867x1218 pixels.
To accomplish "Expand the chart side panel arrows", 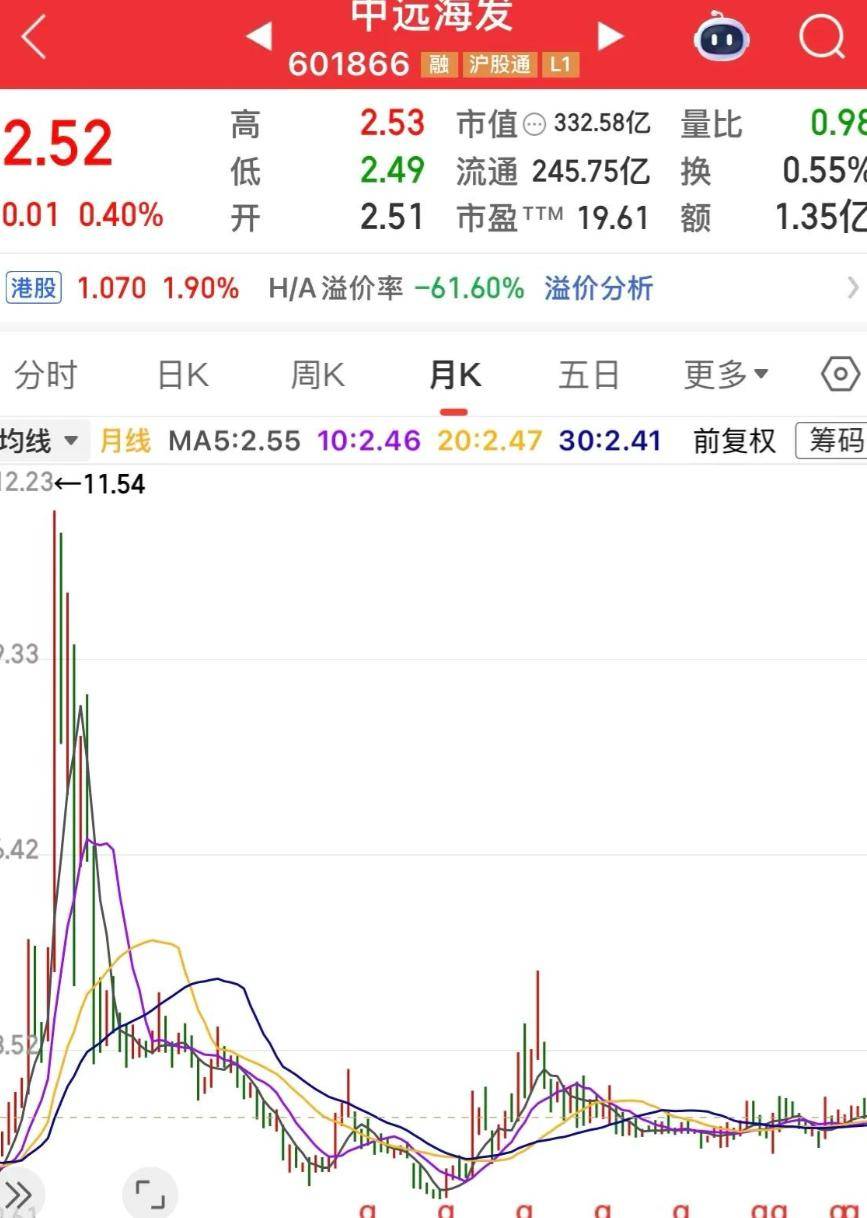I will [x=18, y=1194].
